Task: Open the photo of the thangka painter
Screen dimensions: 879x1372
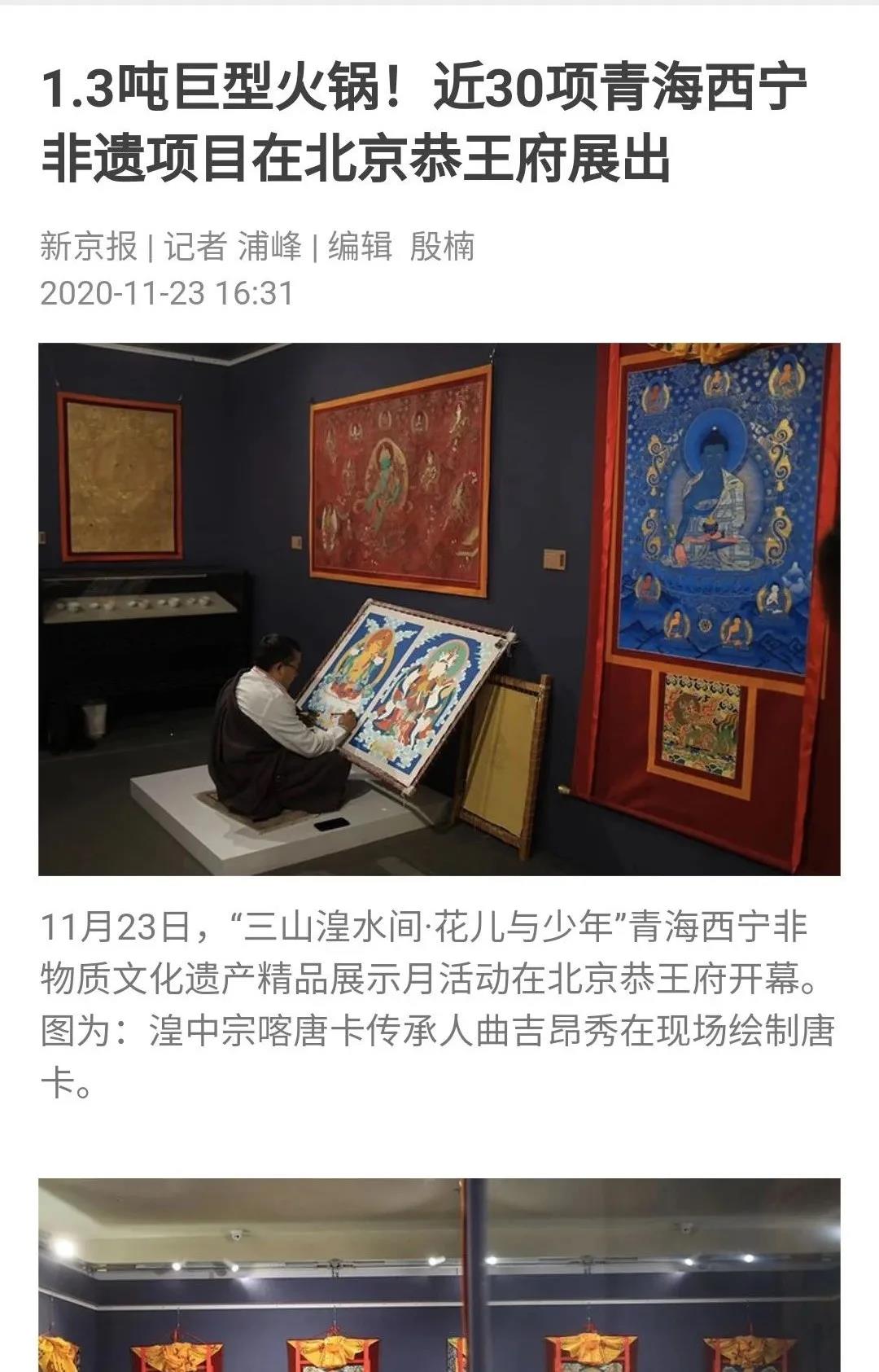Action: 439,609
